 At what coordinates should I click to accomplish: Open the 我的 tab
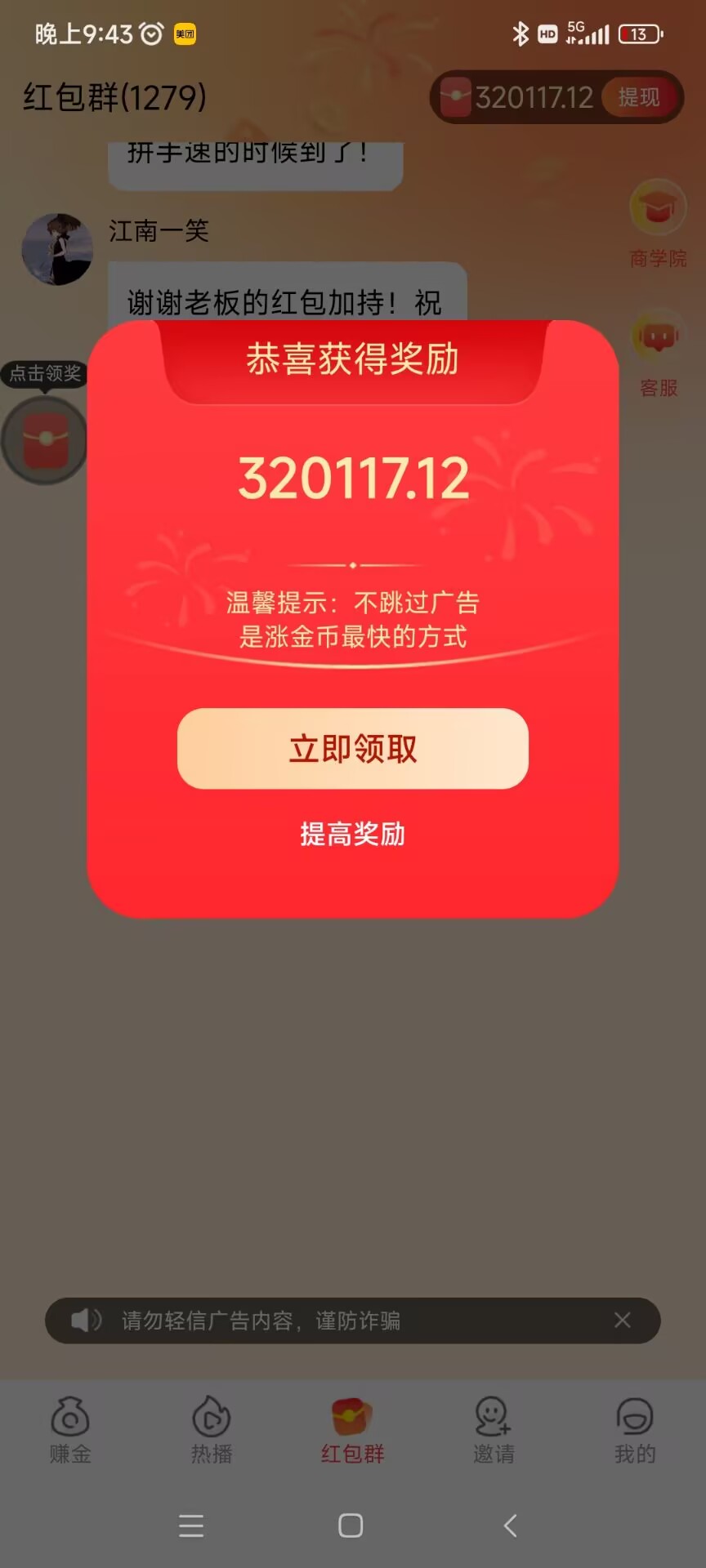pyautogui.click(x=635, y=1430)
